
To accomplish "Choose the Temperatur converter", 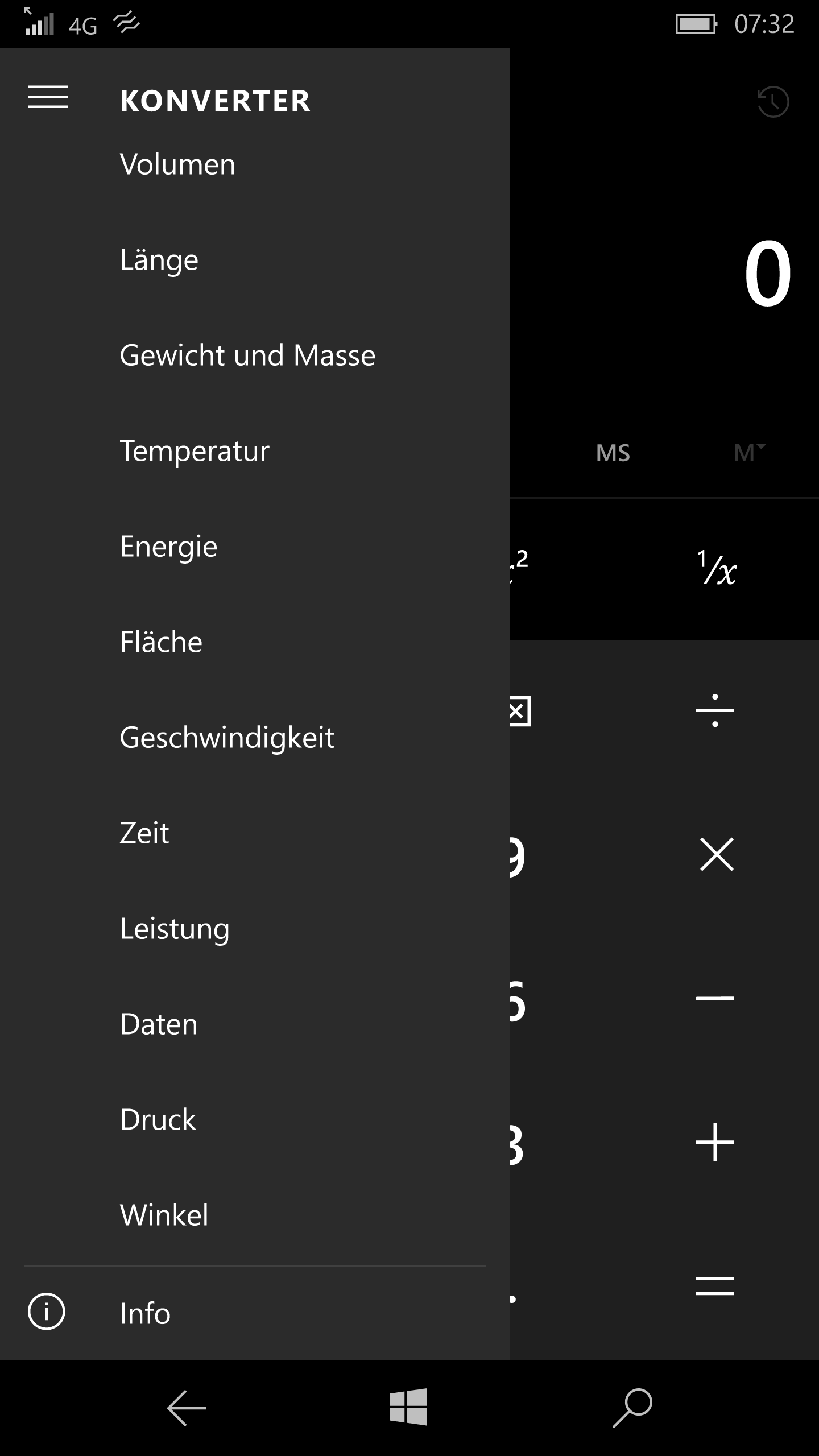I will point(195,452).
